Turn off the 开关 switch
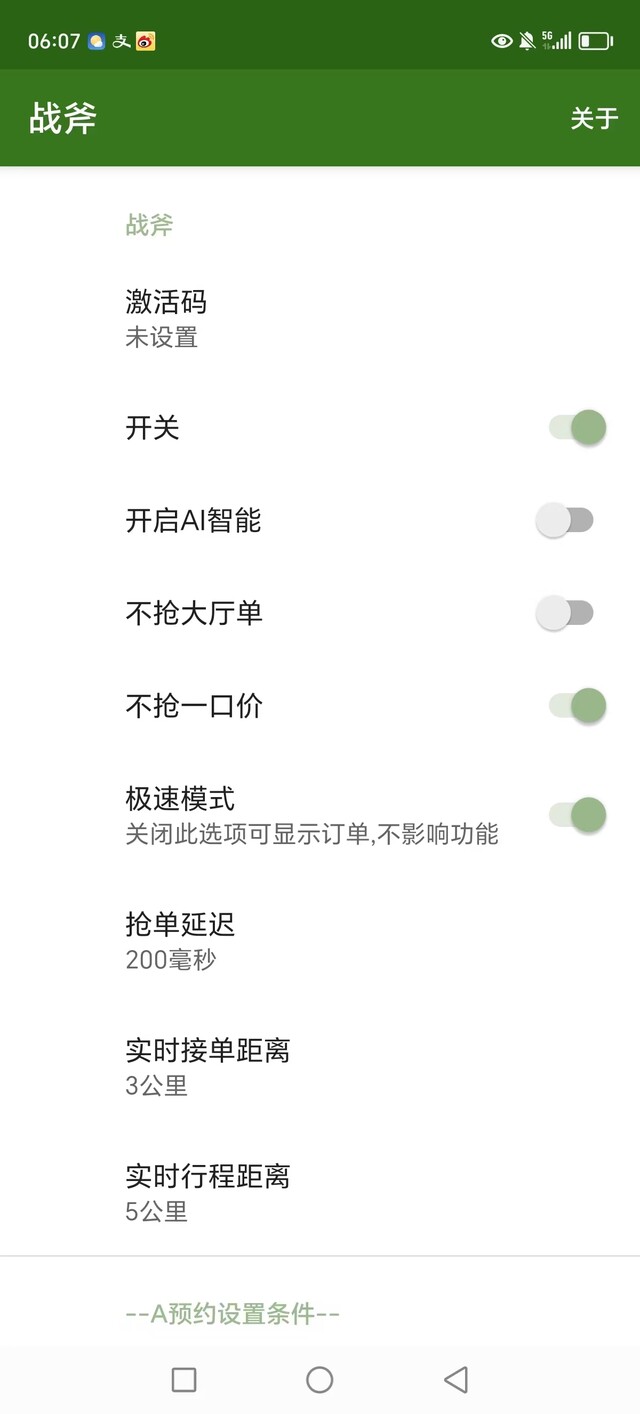 click(577, 428)
